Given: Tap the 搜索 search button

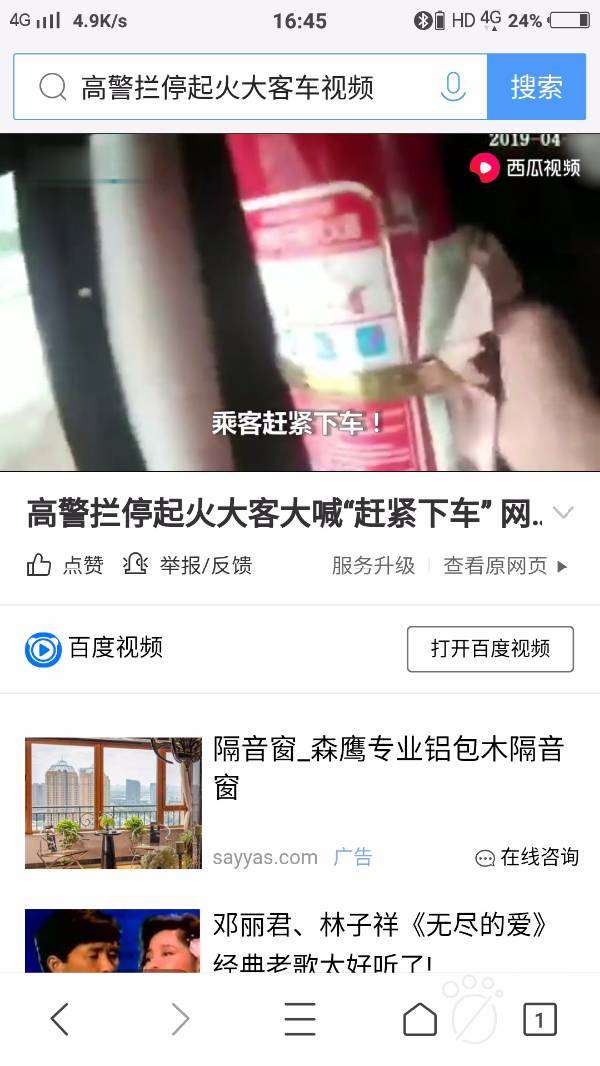Looking at the screenshot, I should [x=536, y=88].
